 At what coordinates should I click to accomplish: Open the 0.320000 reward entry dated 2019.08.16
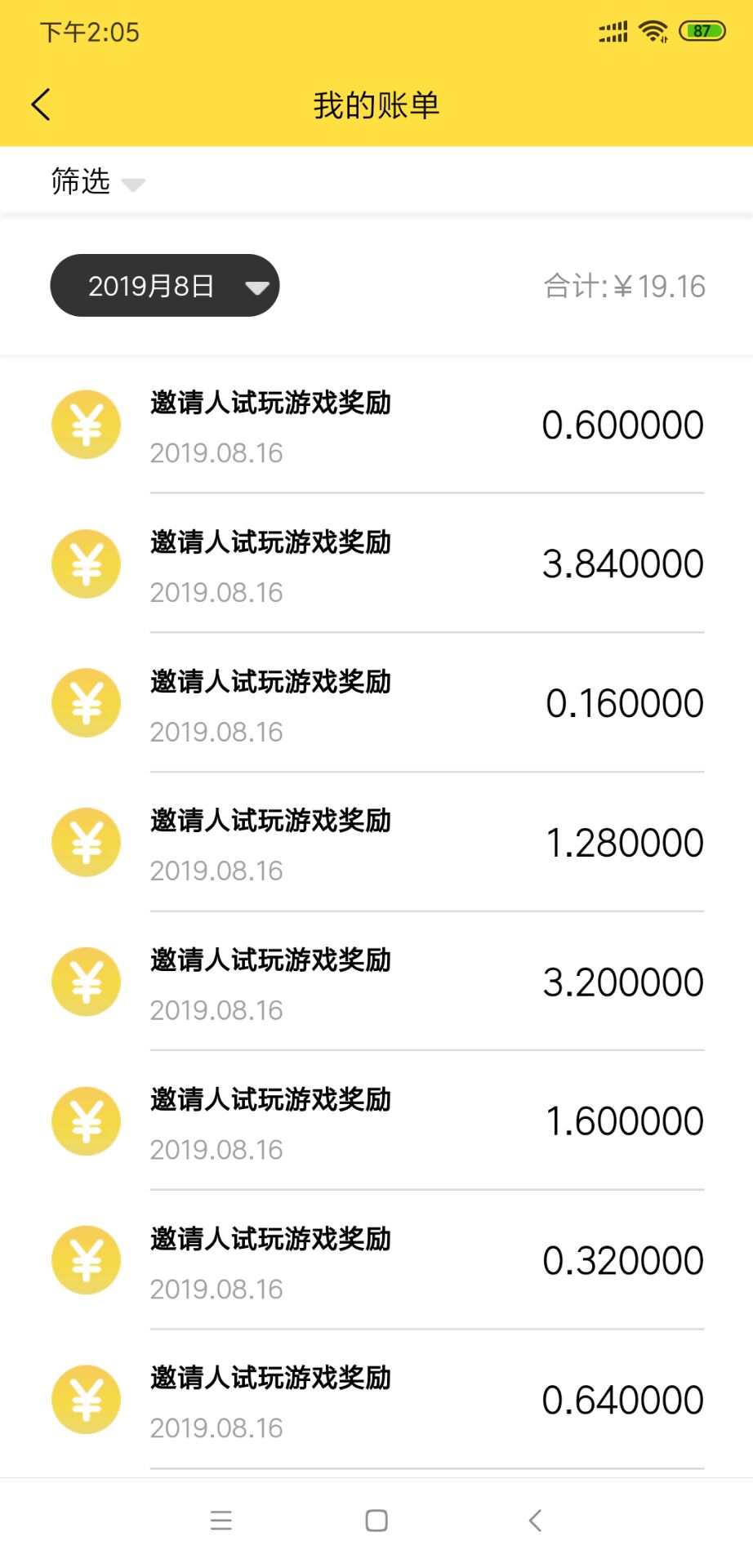376,1260
